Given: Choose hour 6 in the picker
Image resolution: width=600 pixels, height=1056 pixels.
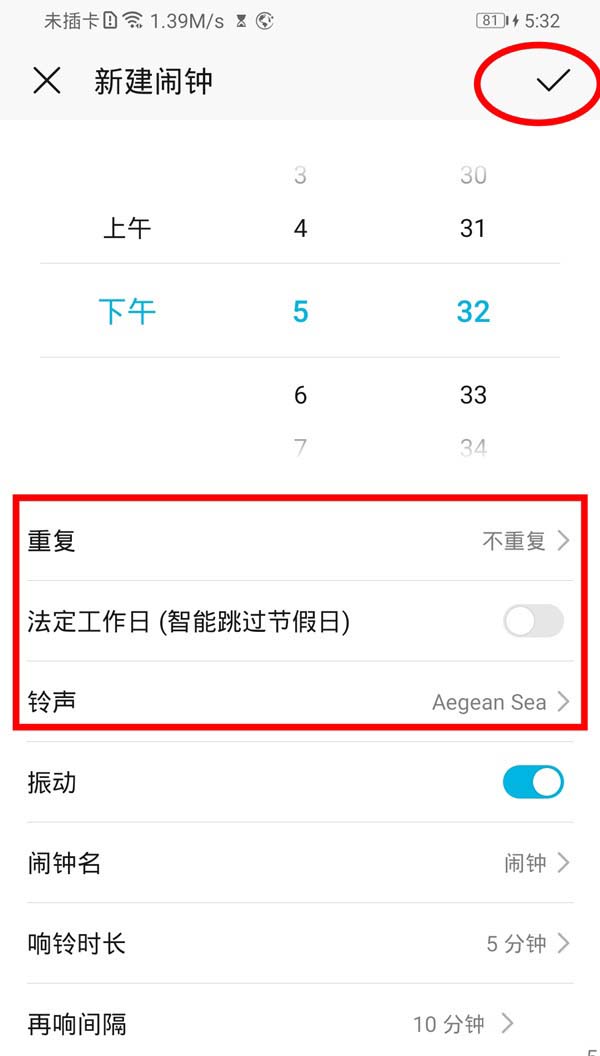Looking at the screenshot, I should (300, 395).
